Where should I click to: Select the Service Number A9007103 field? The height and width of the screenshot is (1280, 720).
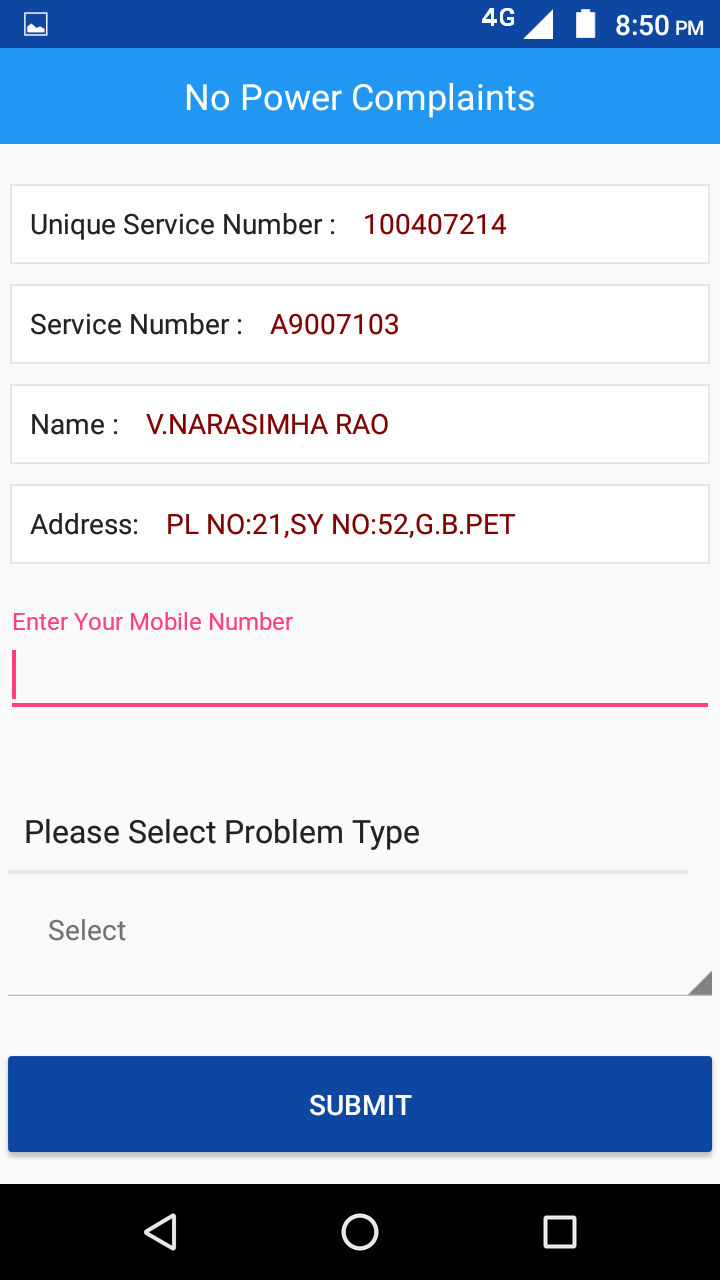coord(360,324)
